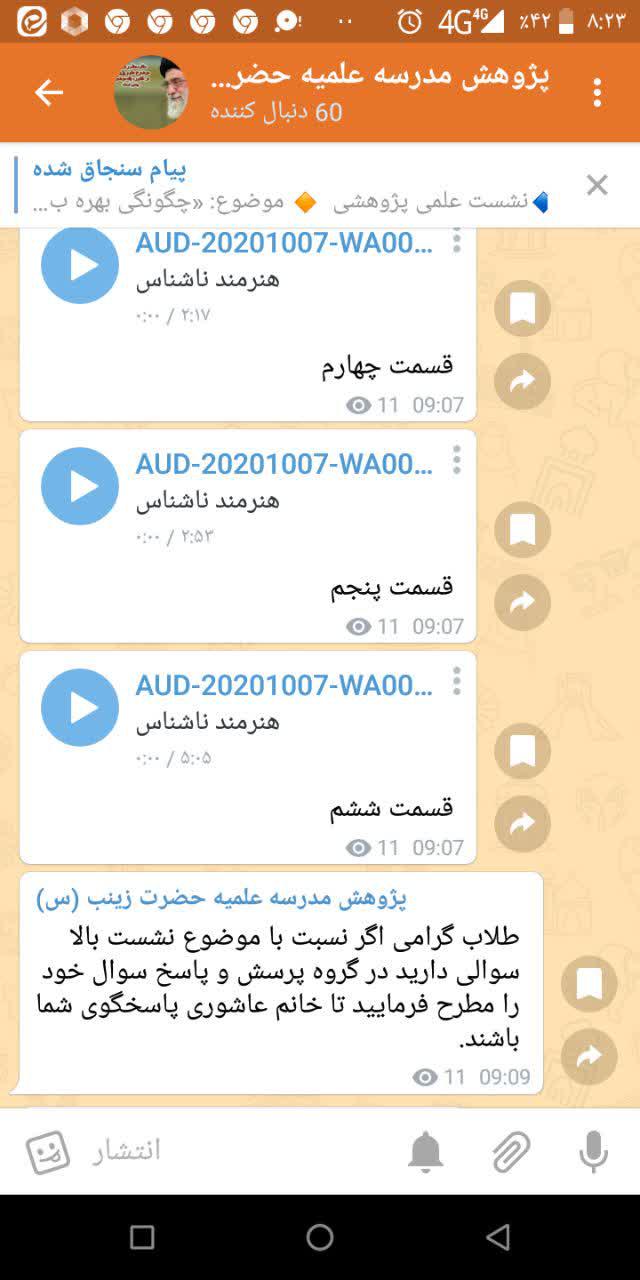Open options for the قسمت پنجم audio
Screen dimensions: 640x1280
[x=457, y=460]
